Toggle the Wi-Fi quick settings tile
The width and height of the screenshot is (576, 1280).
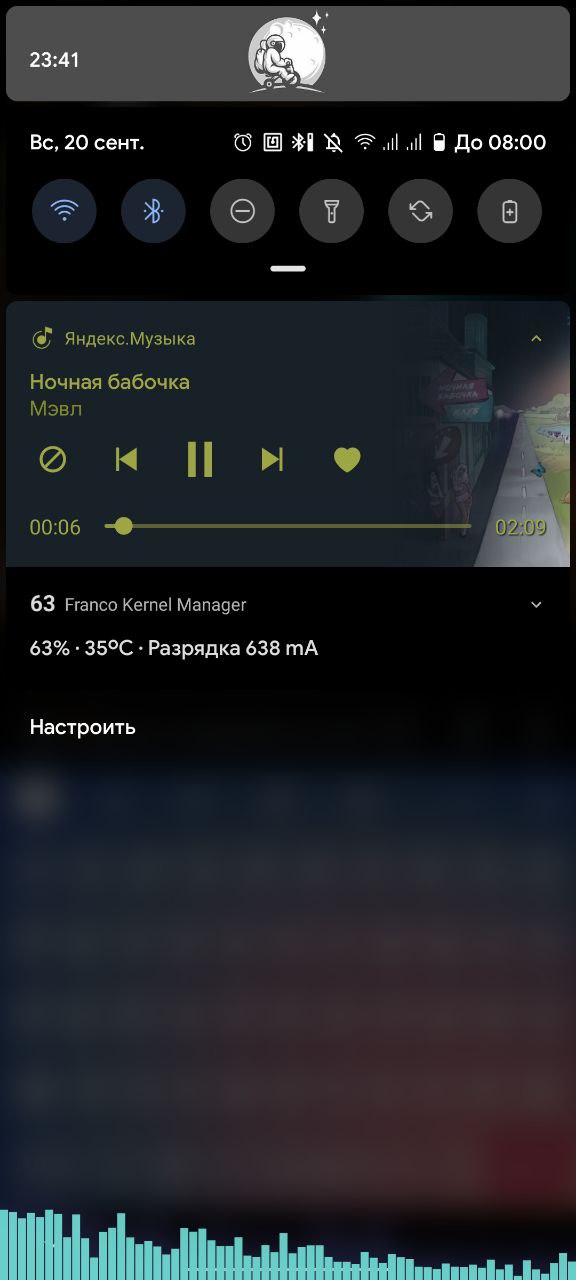coord(64,212)
